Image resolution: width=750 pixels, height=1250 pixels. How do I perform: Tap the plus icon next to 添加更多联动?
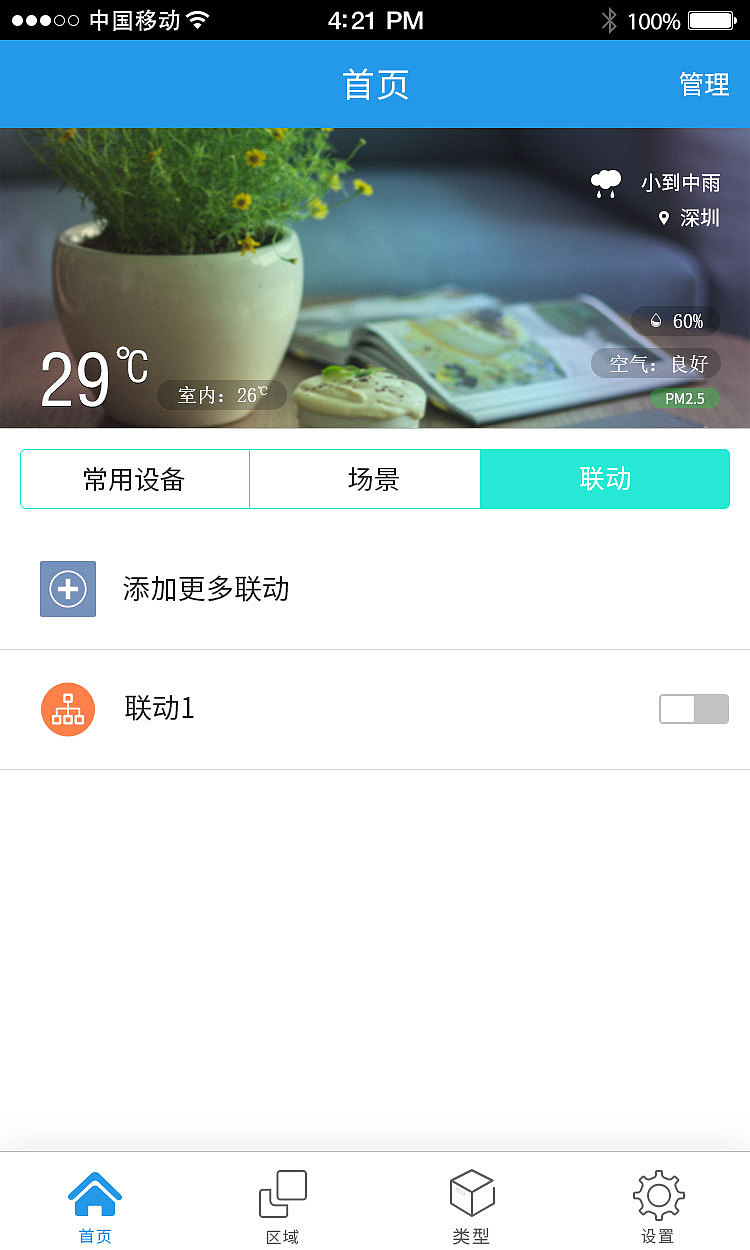pyautogui.click(x=67, y=589)
